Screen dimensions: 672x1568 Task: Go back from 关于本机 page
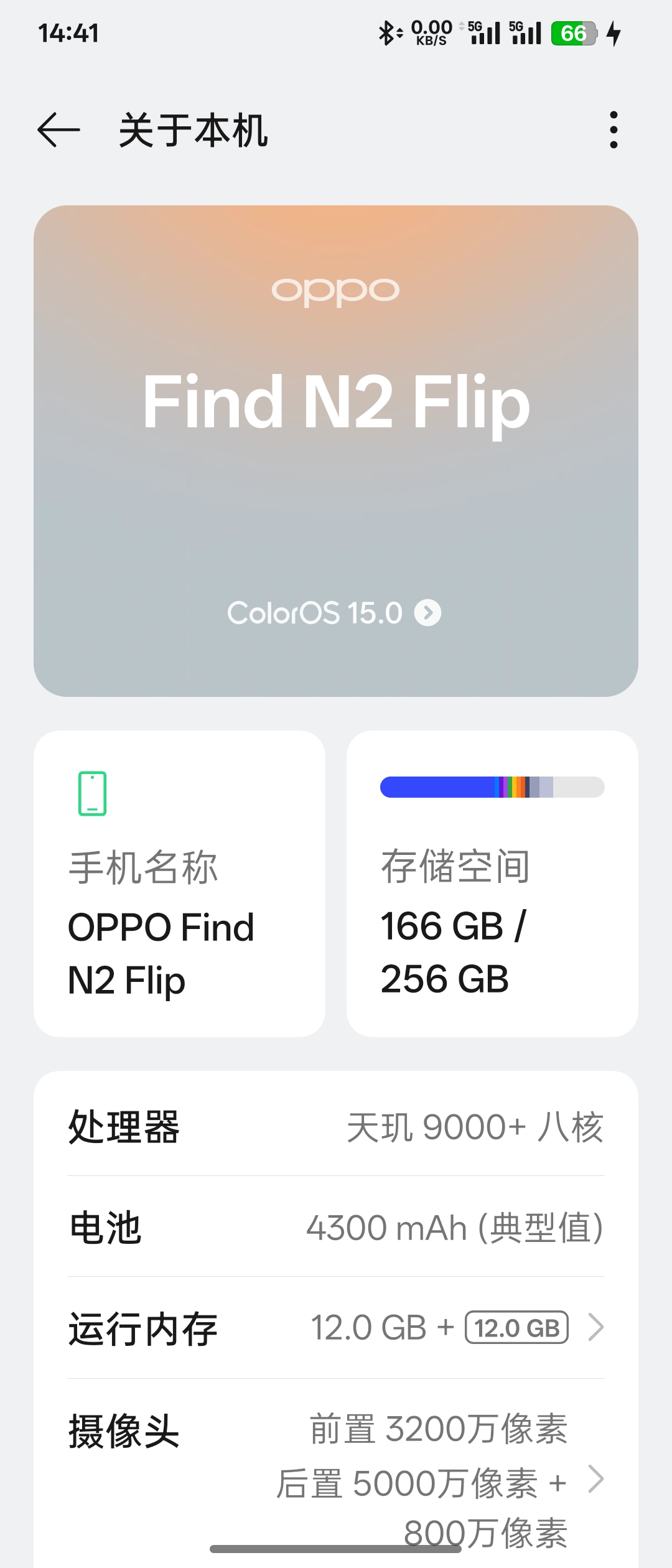click(x=59, y=130)
